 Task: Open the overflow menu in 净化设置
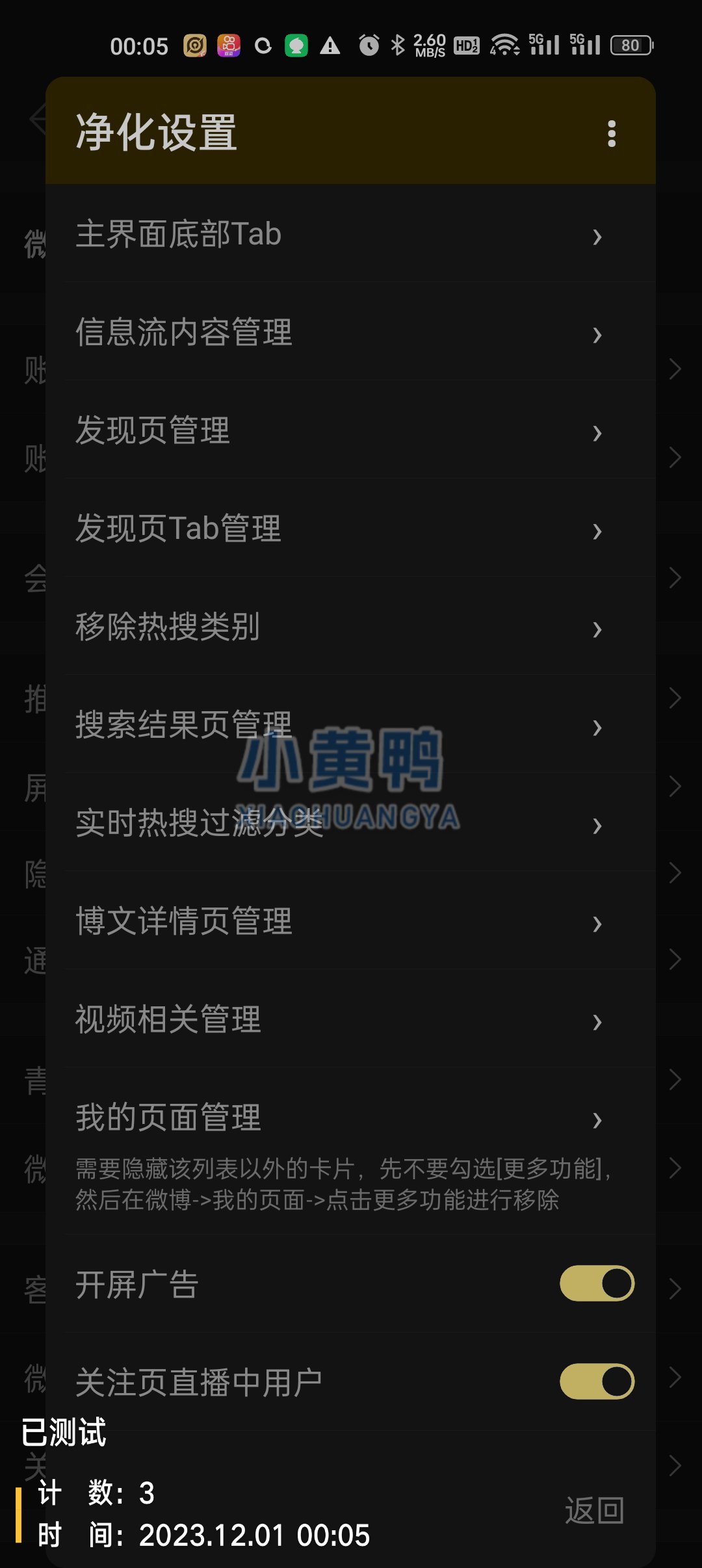pos(611,133)
